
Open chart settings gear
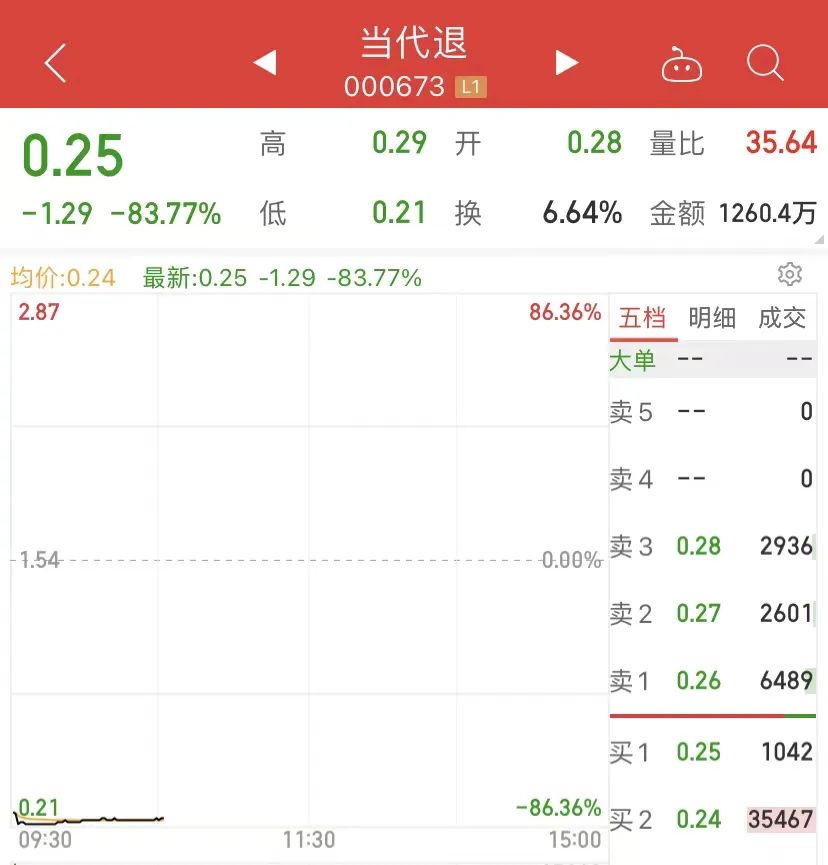tap(790, 274)
